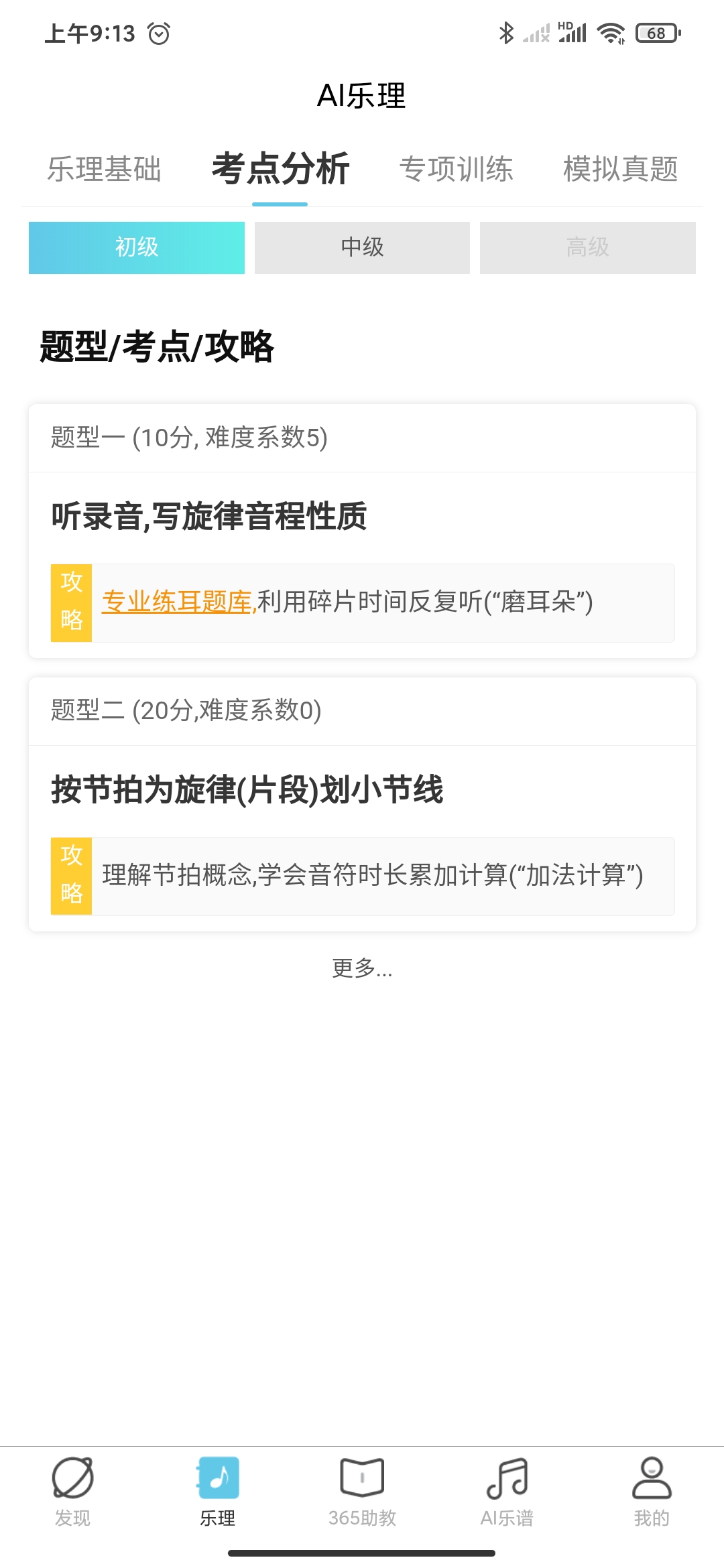
Task: Select the 初级 difficulty level
Action: [136, 247]
